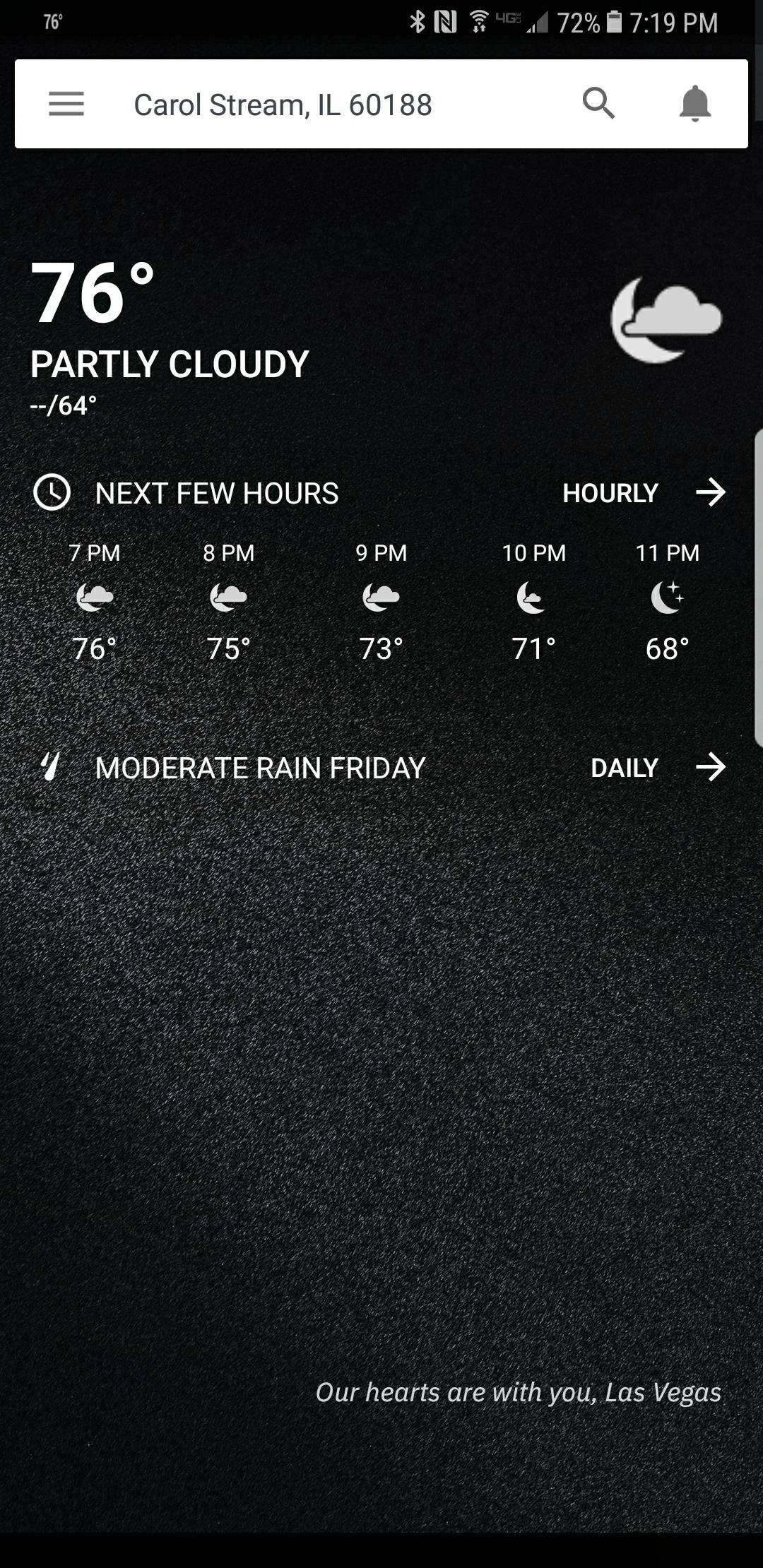
Task: Open the search icon in the top bar
Action: coord(599,103)
